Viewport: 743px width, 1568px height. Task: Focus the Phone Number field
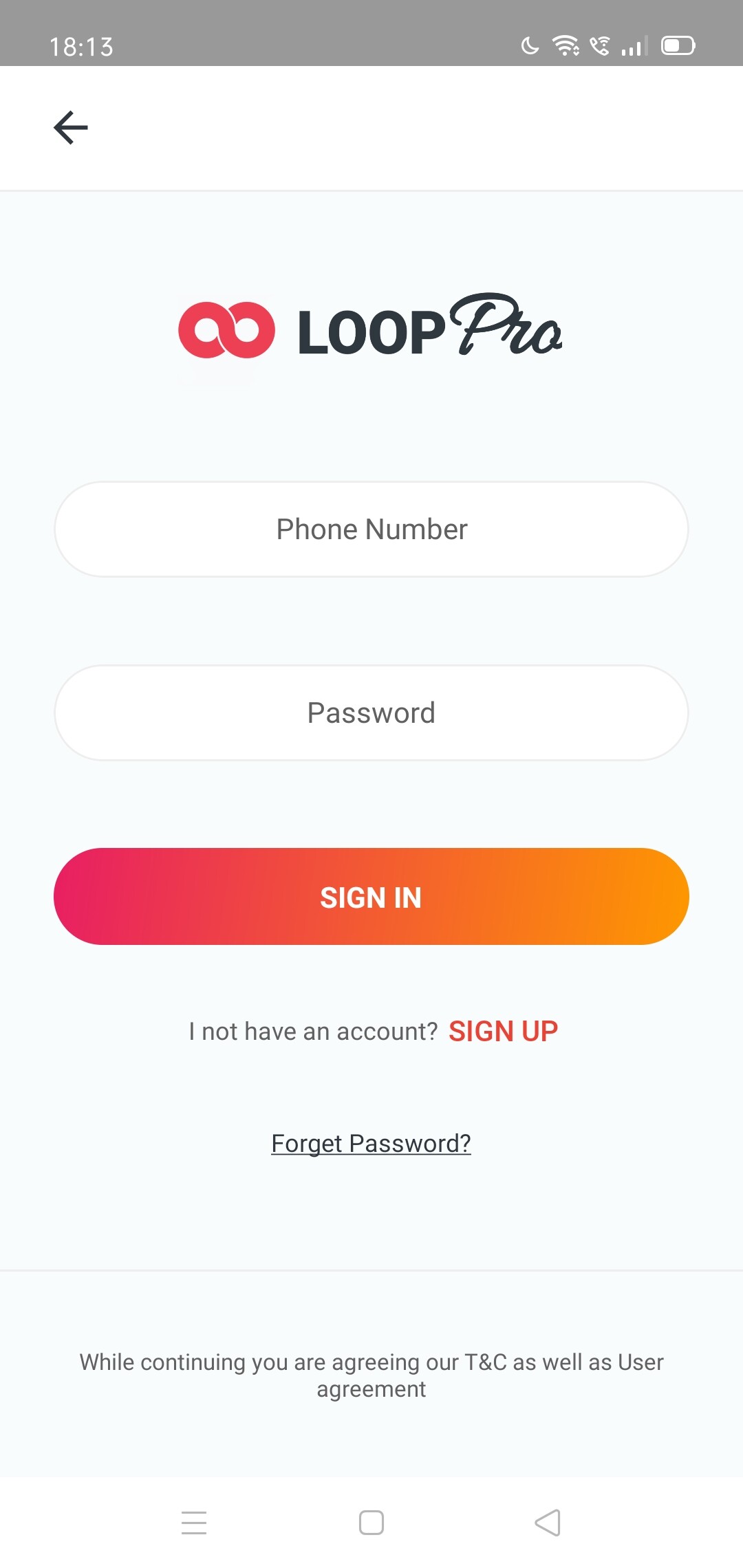point(371,530)
